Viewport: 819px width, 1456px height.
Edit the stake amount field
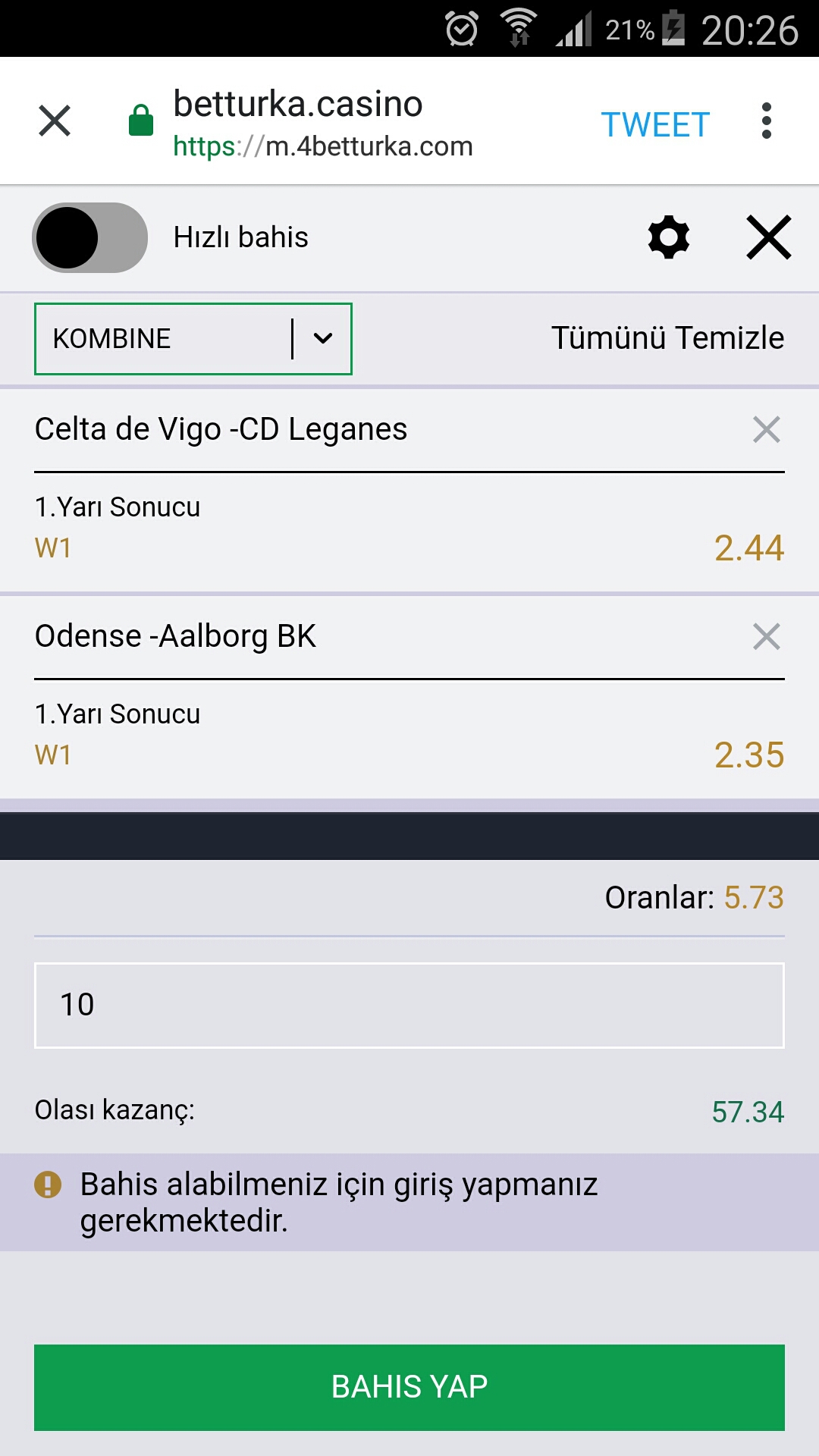point(409,1005)
